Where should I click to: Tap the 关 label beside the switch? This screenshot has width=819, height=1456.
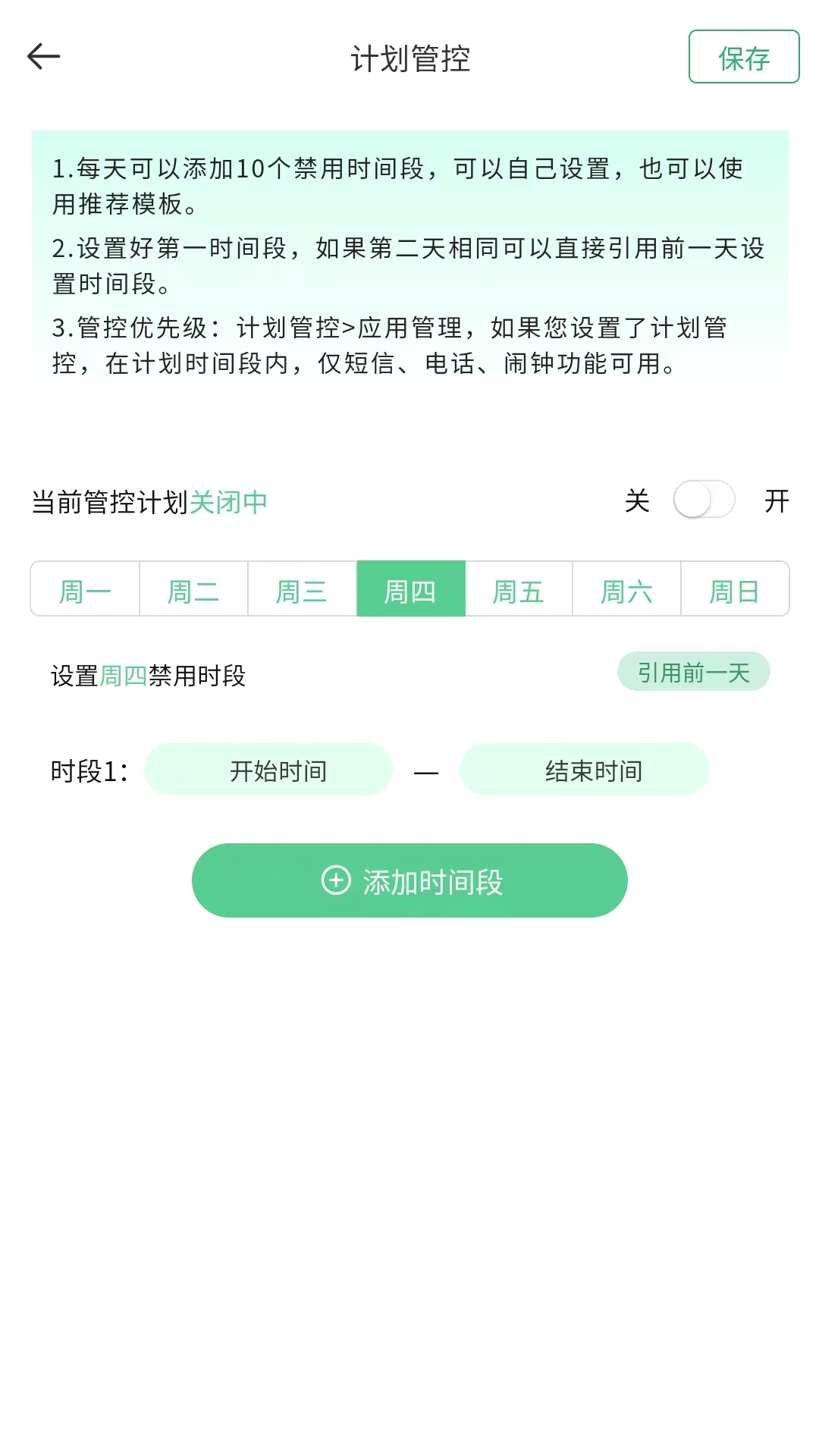pos(639,501)
